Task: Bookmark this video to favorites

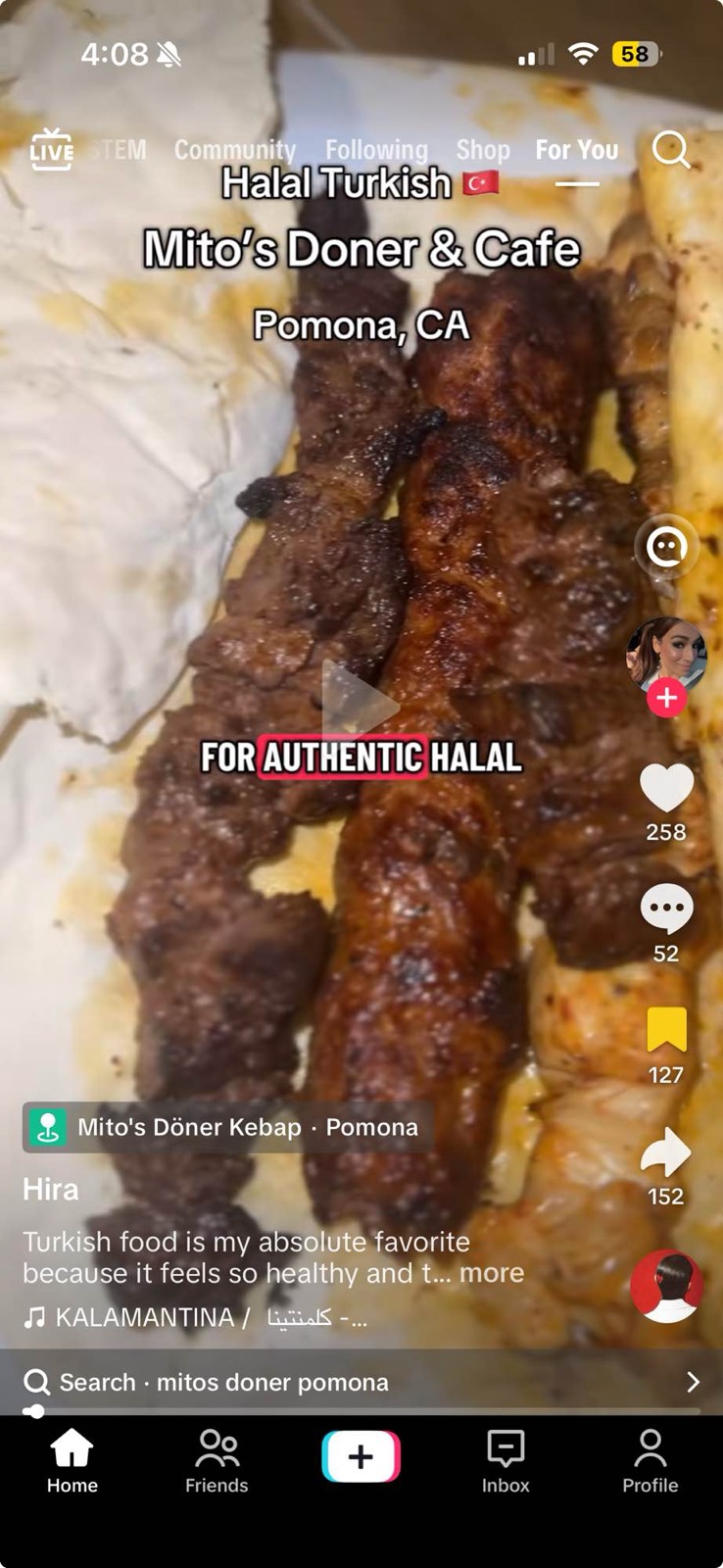Action: pyautogui.click(x=666, y=1031)
